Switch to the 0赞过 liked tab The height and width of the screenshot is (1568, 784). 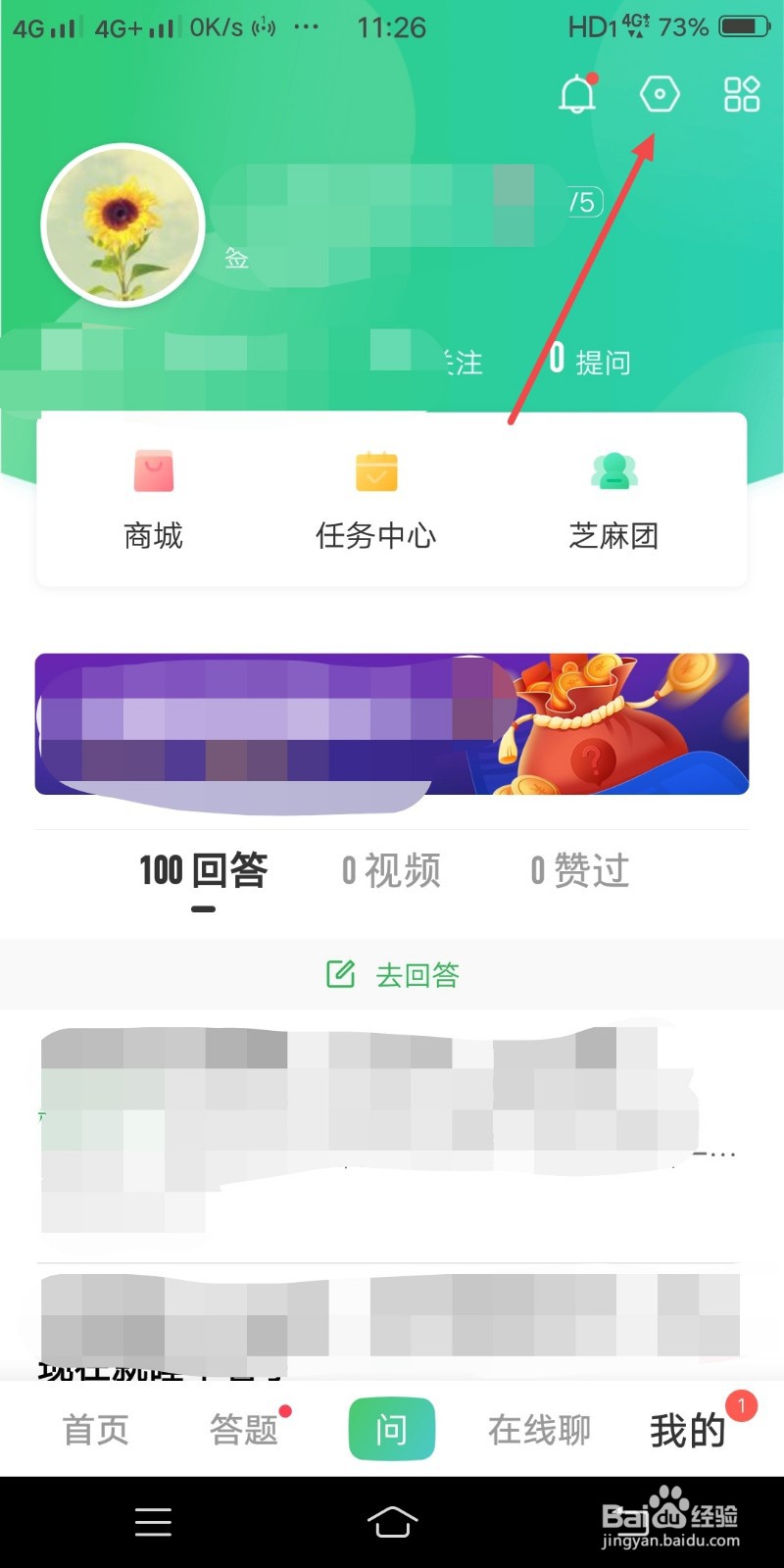click(578, 870)
